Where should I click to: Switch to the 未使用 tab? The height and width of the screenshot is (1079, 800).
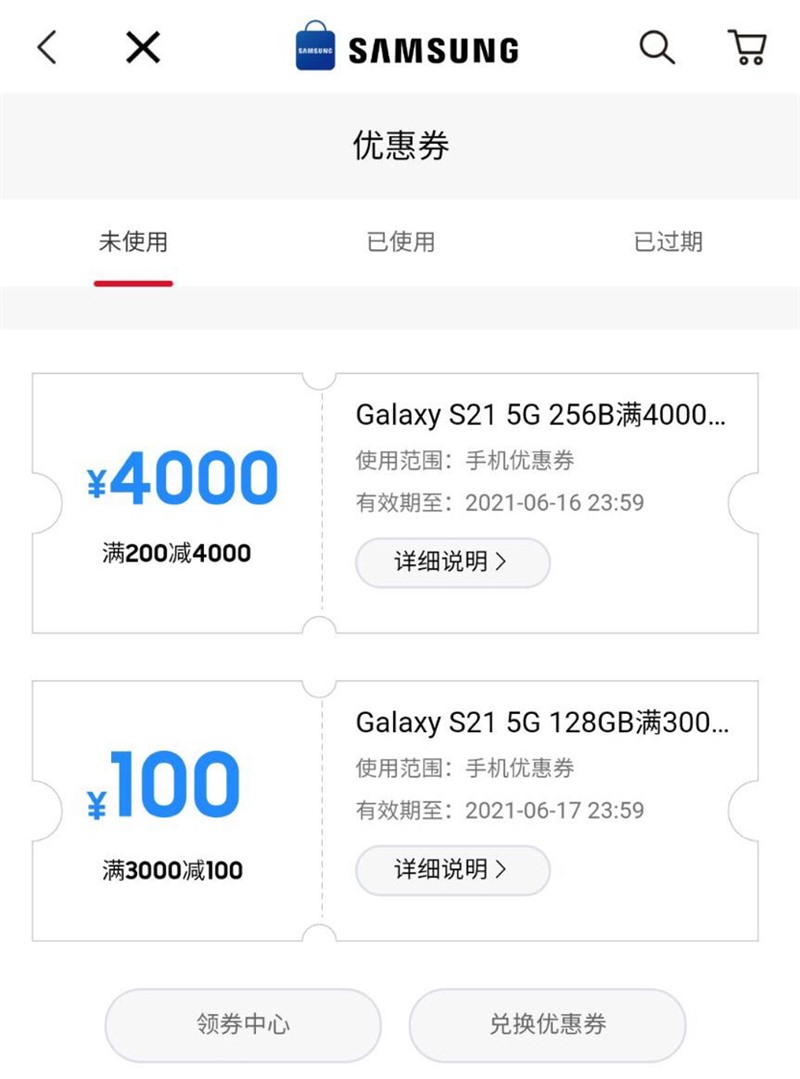click(133, 242)
